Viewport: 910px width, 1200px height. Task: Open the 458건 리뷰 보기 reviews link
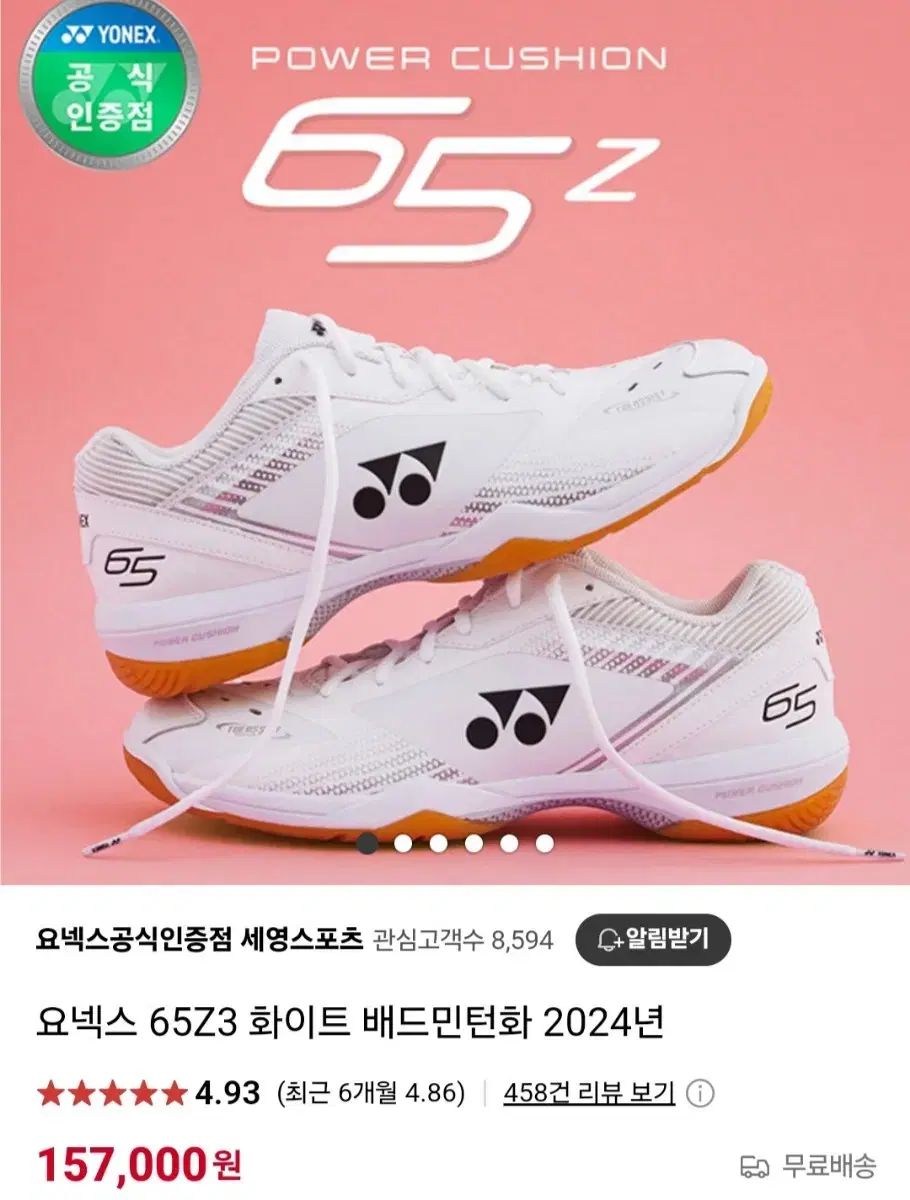tap(589, 1093)
